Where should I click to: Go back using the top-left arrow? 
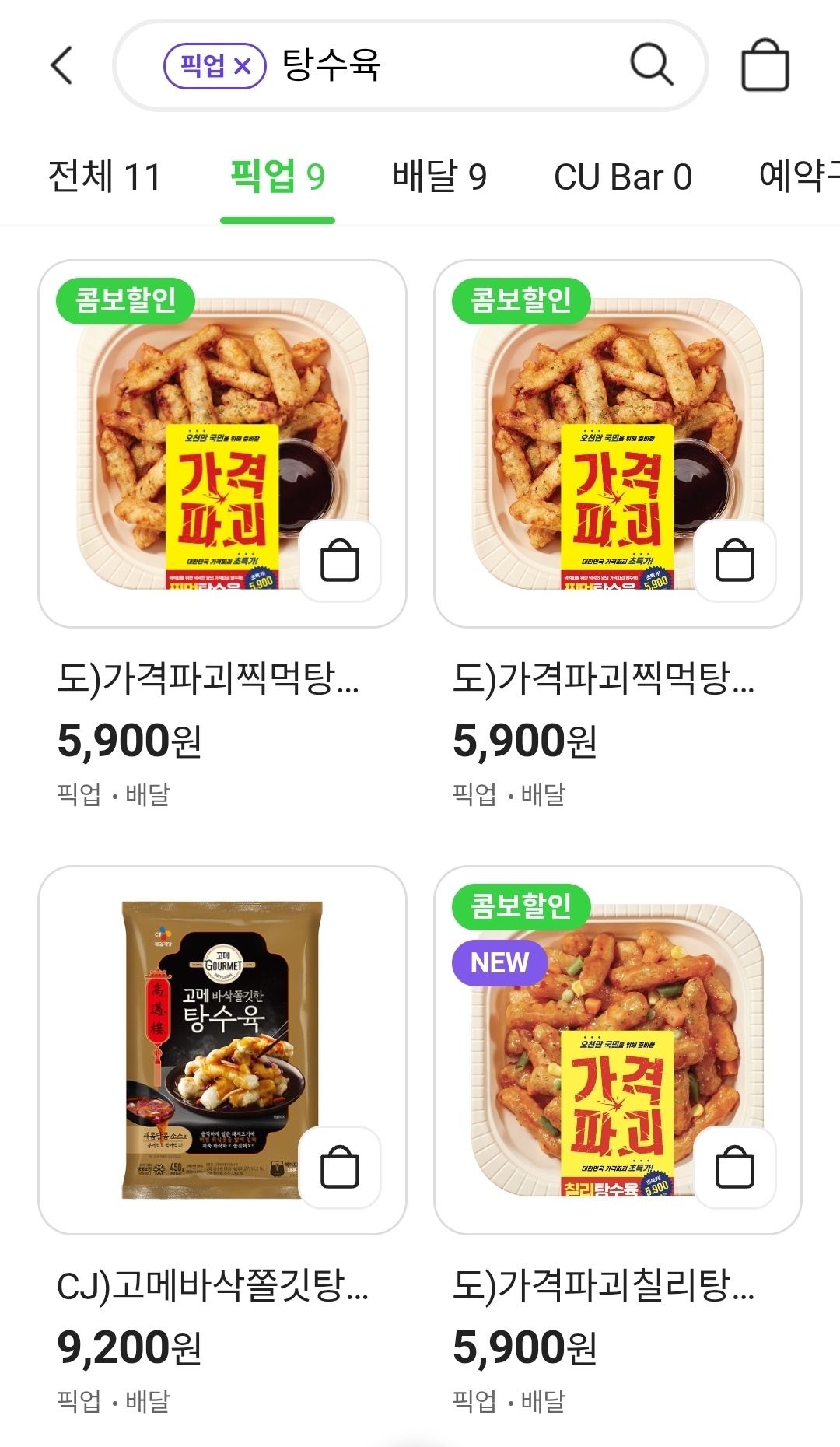[62, 65]
